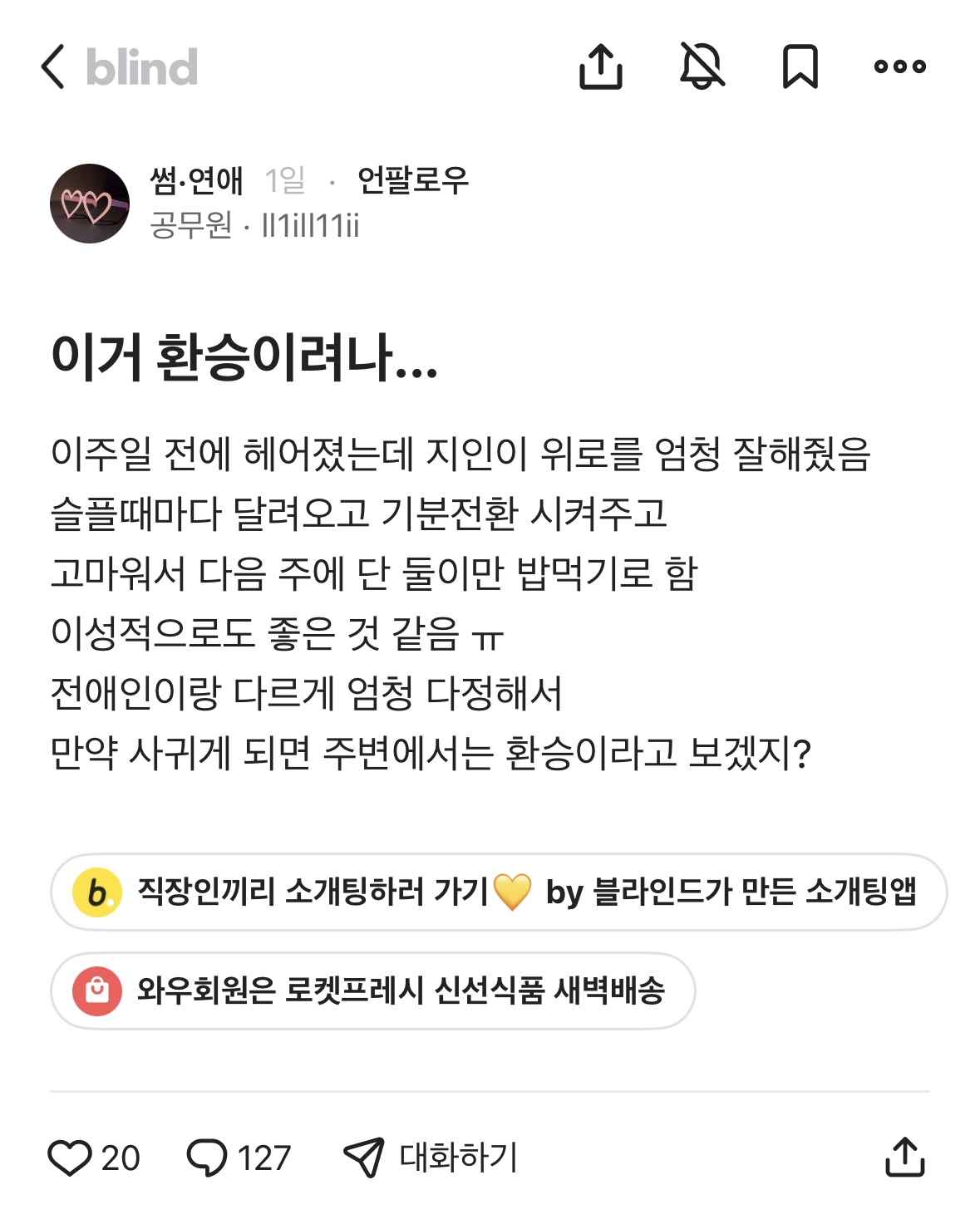This screenshot has width=980, height=1229.
Task: Share this post from the top bar
Action: (x=600, y=66)
